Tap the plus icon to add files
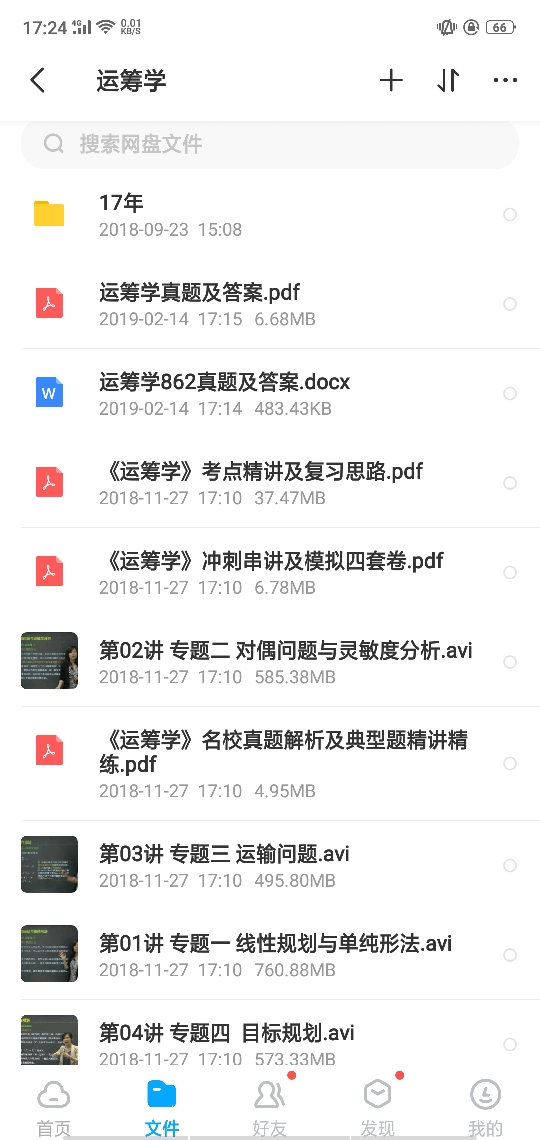 point(391,80)
